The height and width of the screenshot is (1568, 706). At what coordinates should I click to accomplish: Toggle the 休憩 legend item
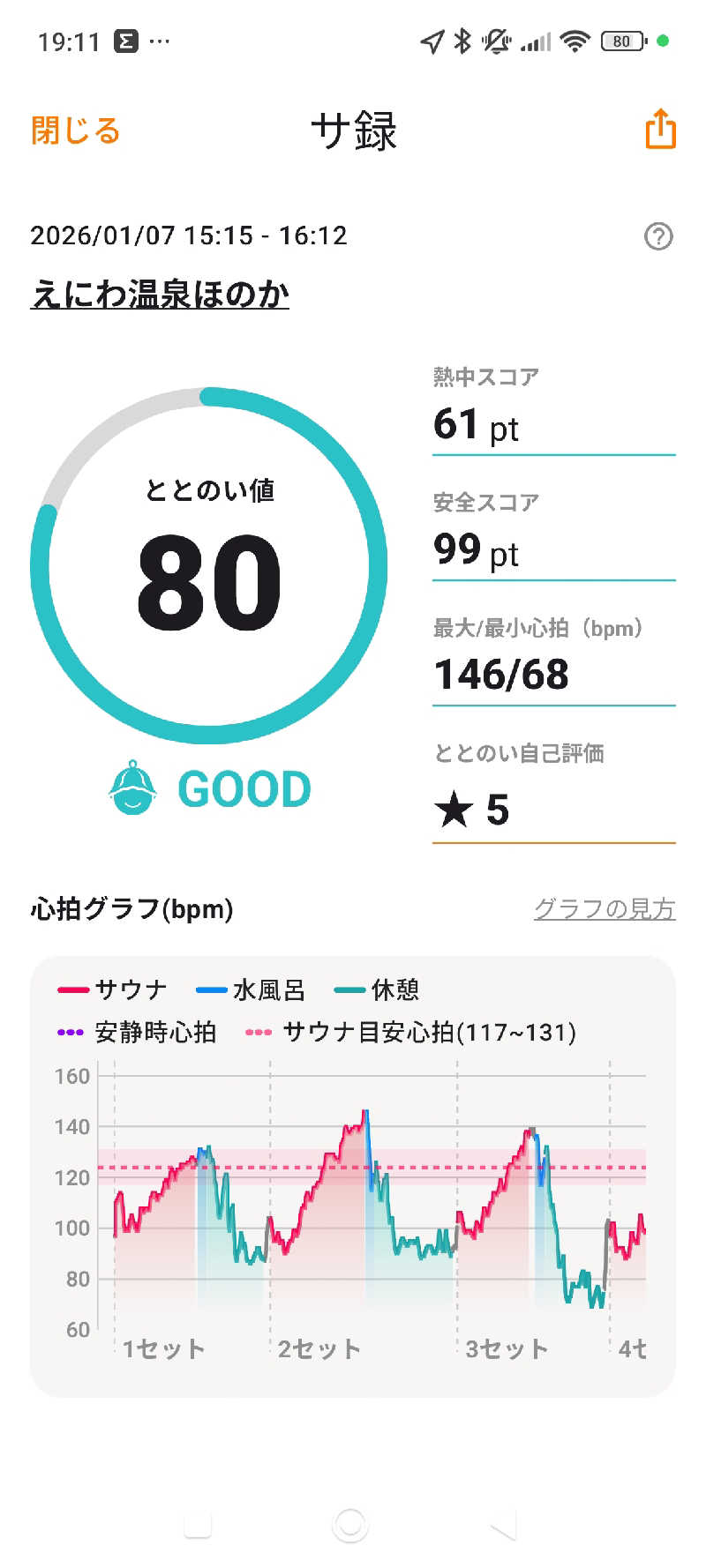[x=378, y=989]
